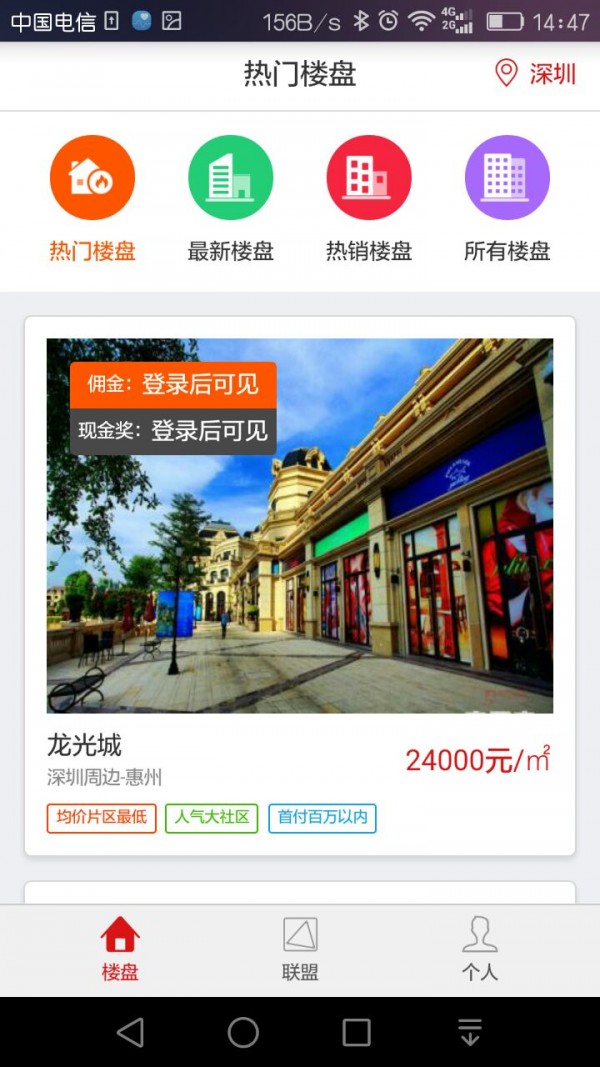Change the city from 深圳
The height and width of the screenshot is (1067, 600).
537,74
